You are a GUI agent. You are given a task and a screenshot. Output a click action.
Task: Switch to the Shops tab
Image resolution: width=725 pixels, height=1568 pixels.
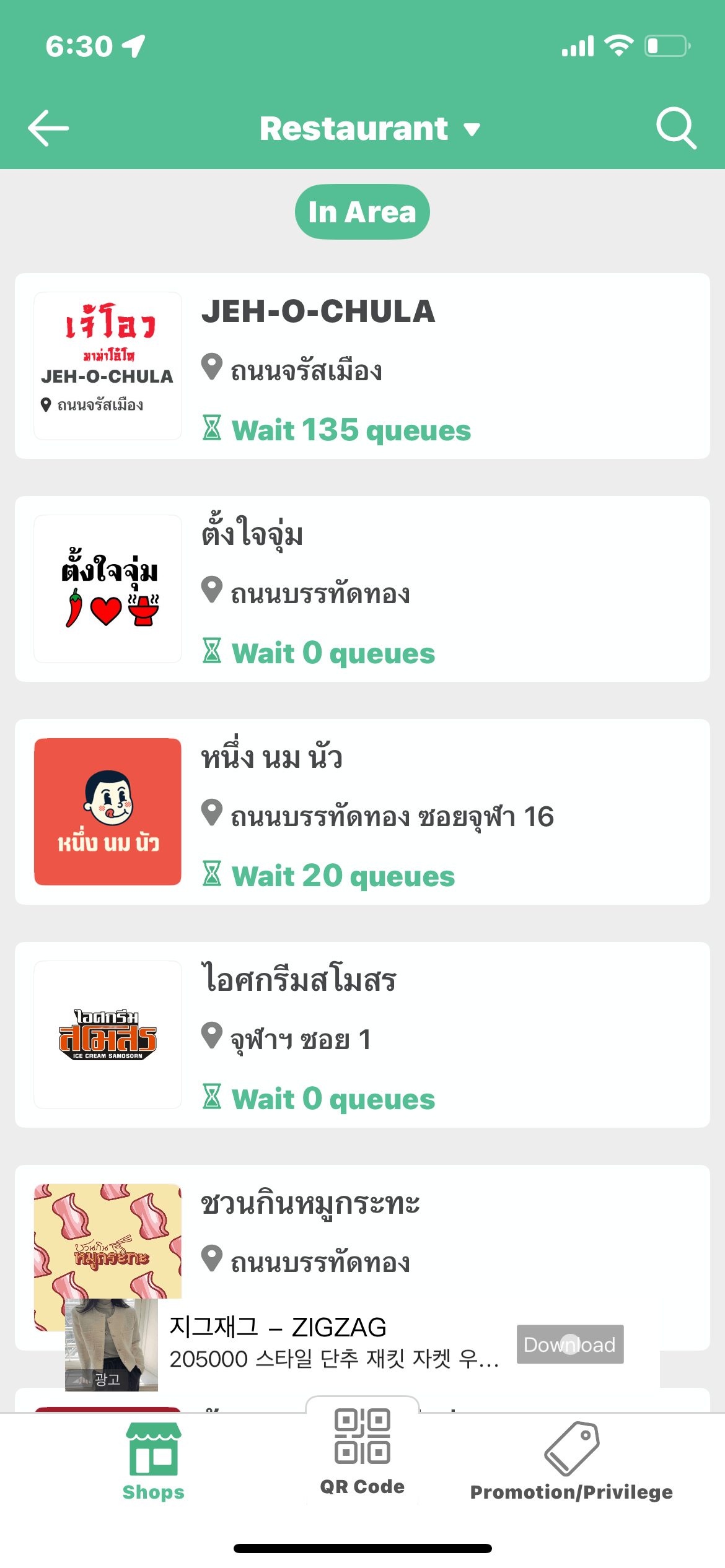(153, 1460)
